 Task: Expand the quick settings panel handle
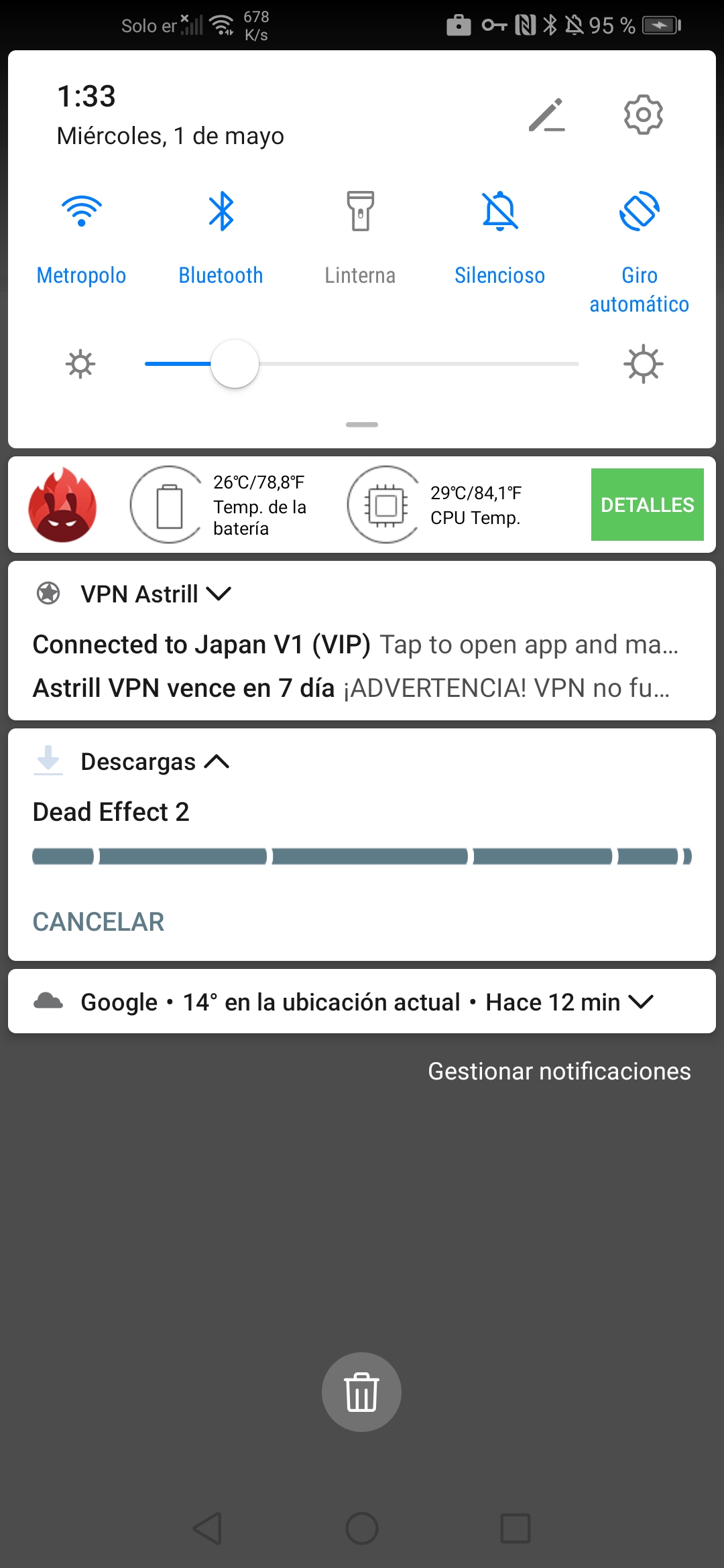pos(362,425)
